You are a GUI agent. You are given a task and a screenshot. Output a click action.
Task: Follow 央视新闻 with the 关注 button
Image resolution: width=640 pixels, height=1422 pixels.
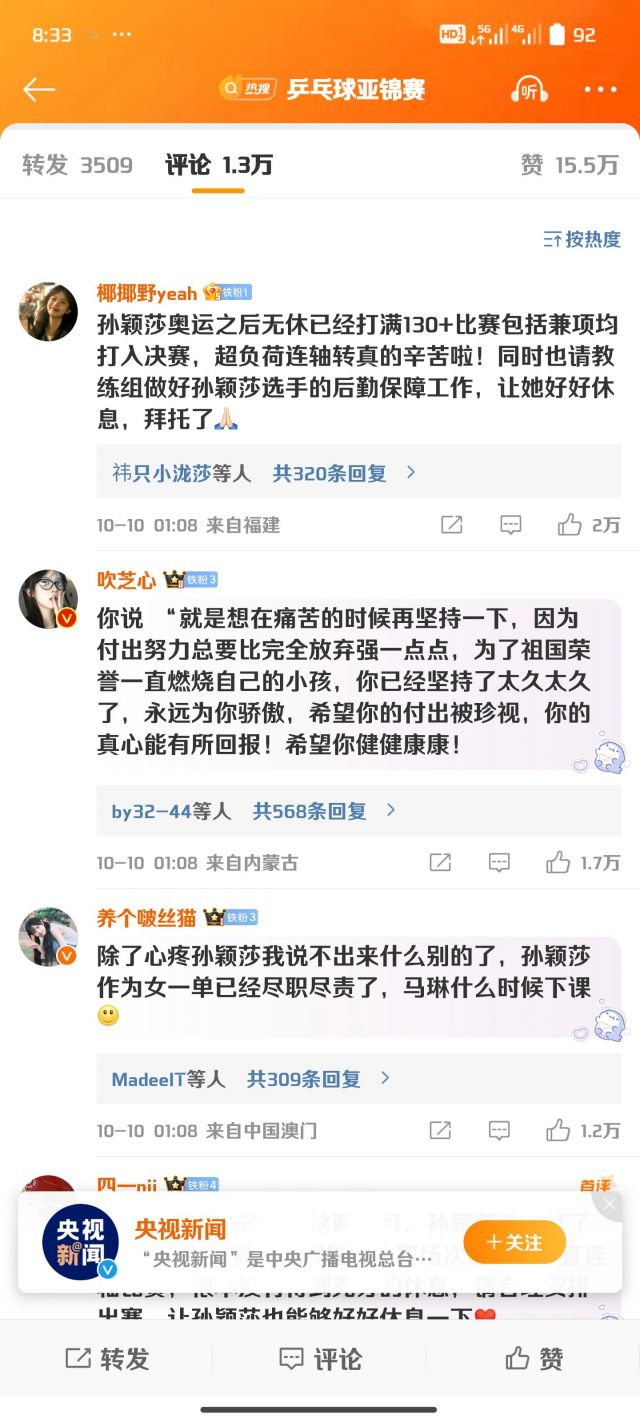point(514,1242)
